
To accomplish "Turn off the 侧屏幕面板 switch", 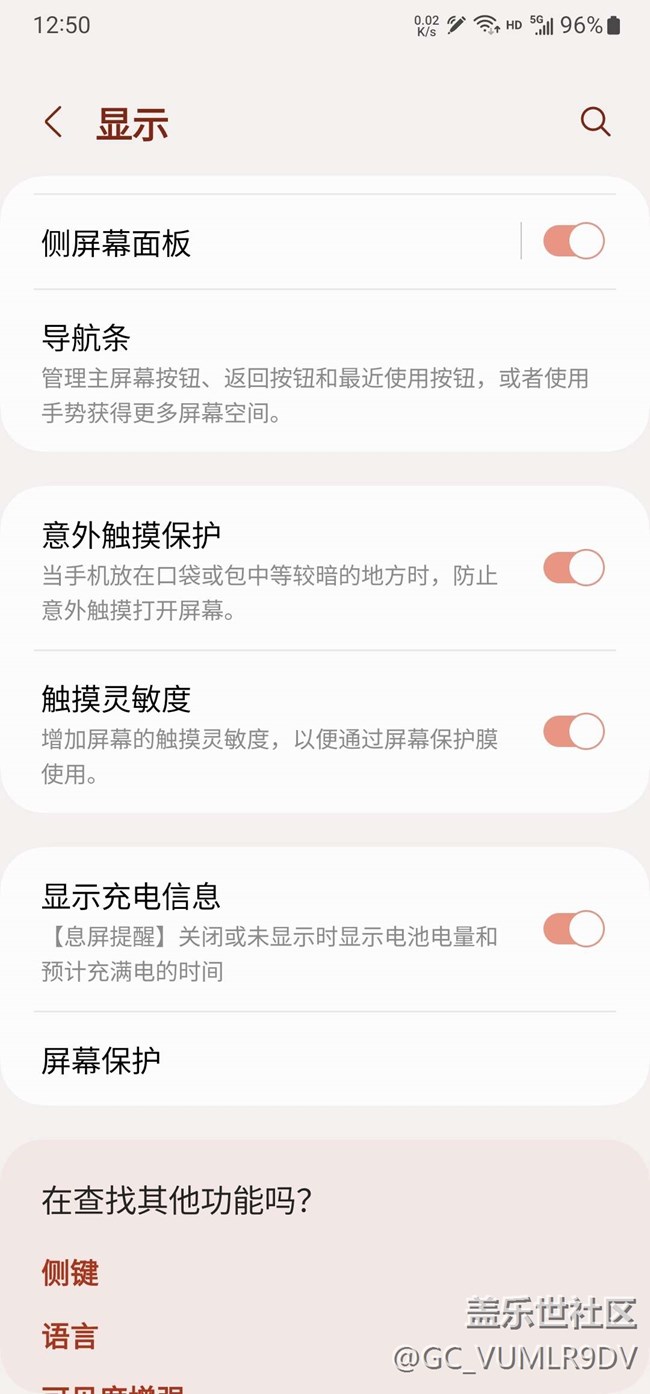I will click(573, 242).
